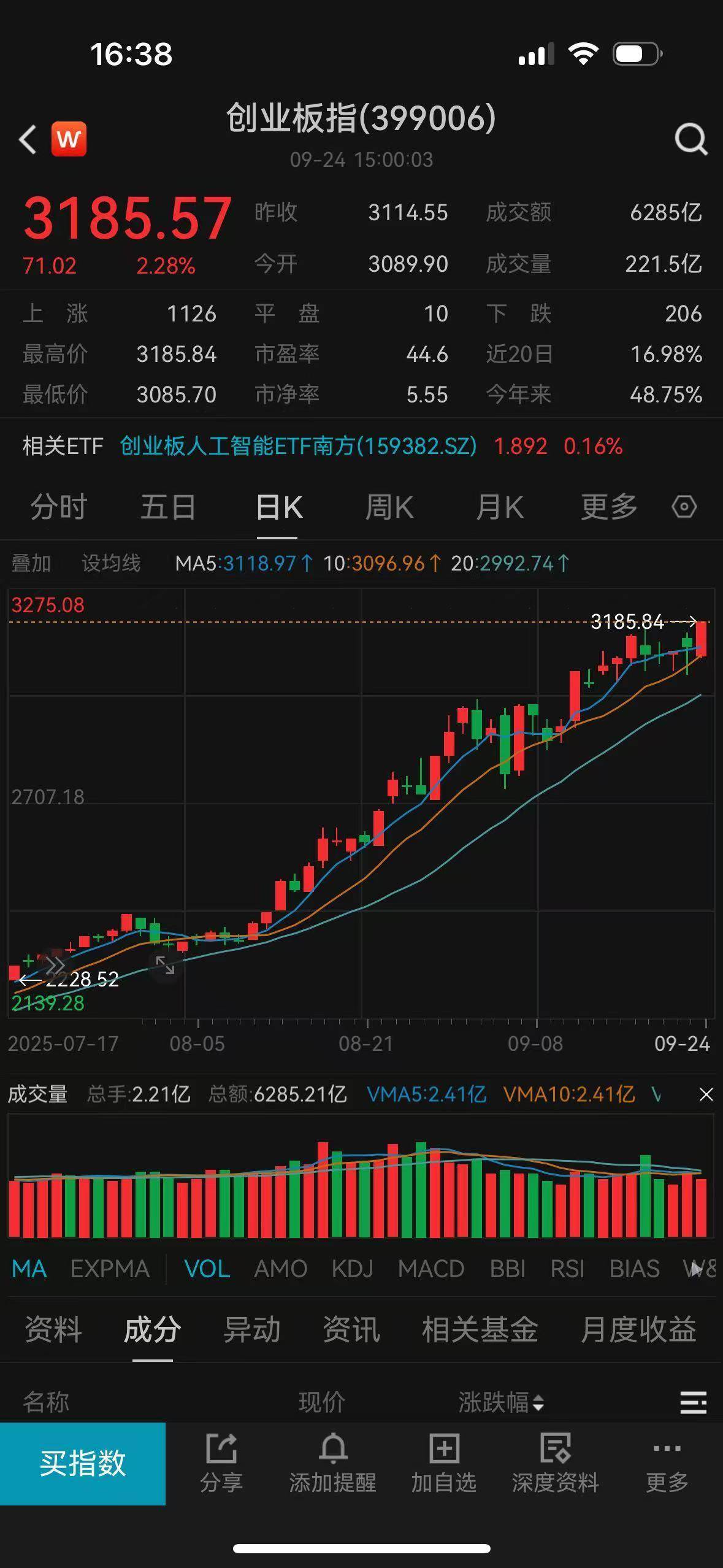The height and width of the screenshot is (1568, 723).
Task: Switch chart to 分时 view
Action: [x=59, y=507]
